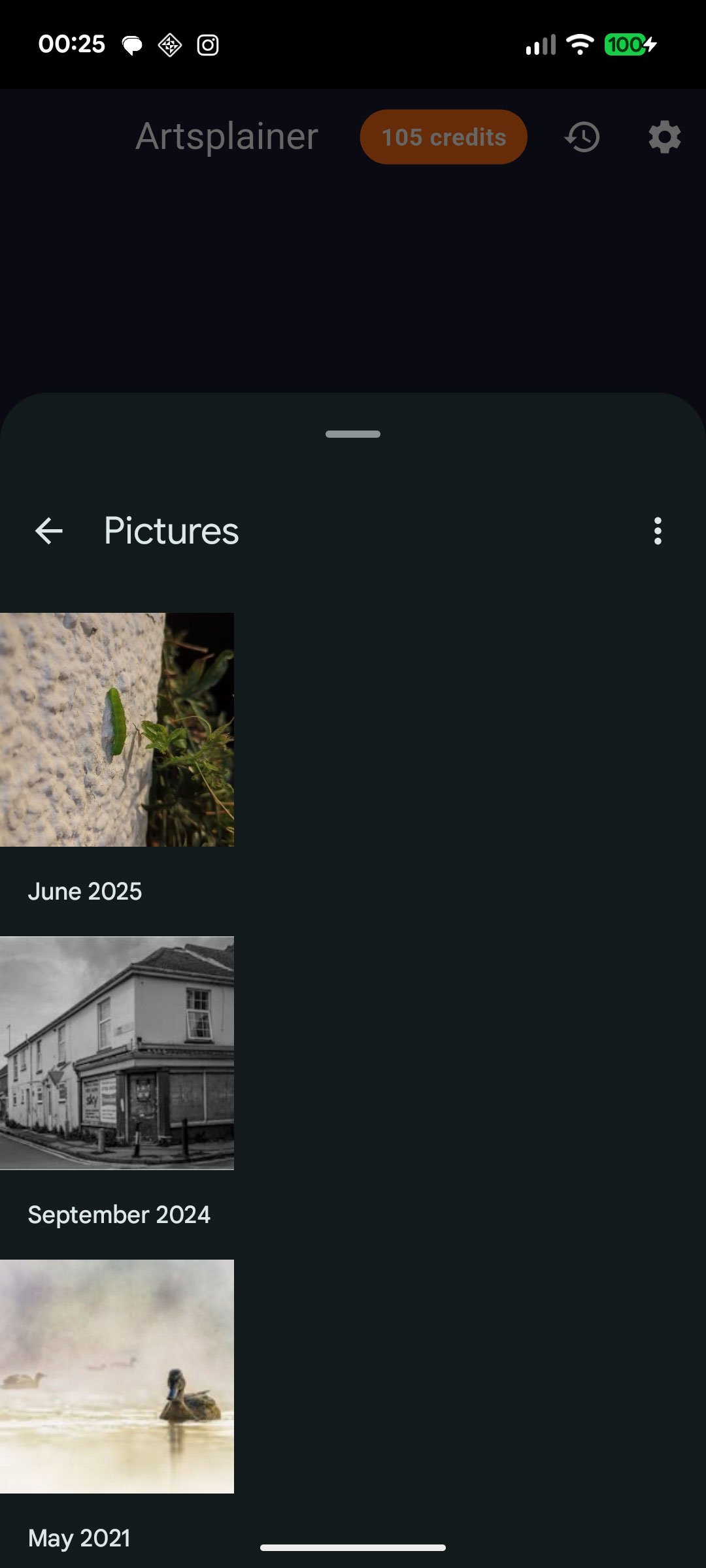Tap the bottom sheet drag handle
This screenshot has width=706, height=1568.
click(352, 433)
